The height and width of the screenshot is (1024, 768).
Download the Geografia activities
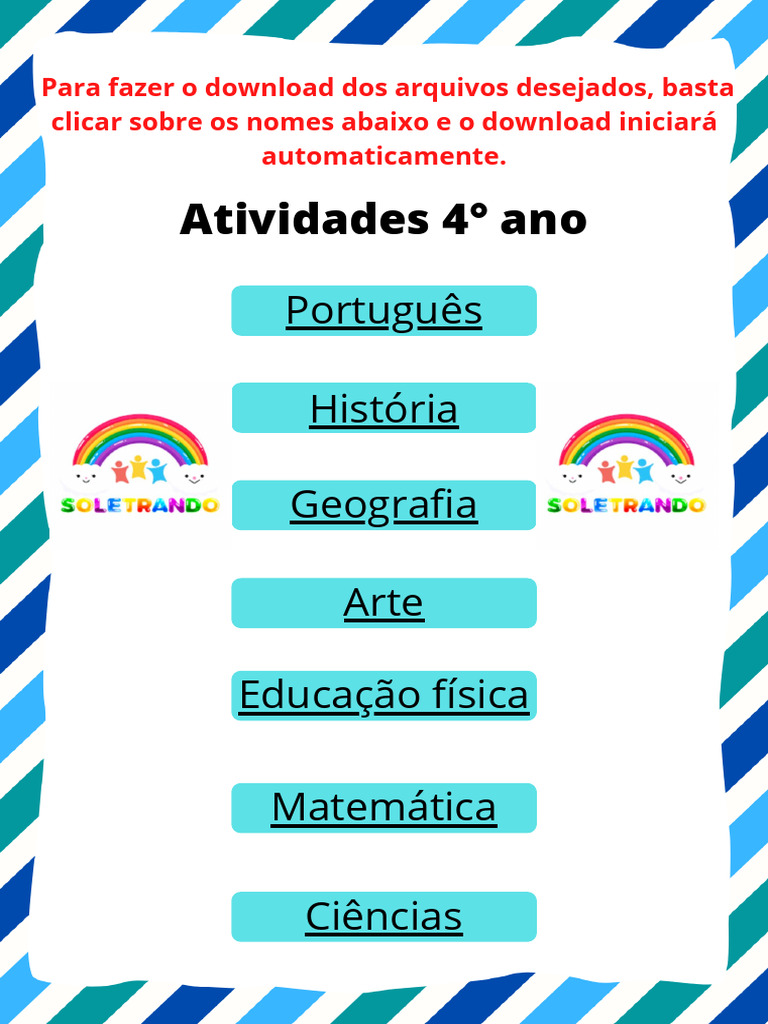[x=384, y=505]
